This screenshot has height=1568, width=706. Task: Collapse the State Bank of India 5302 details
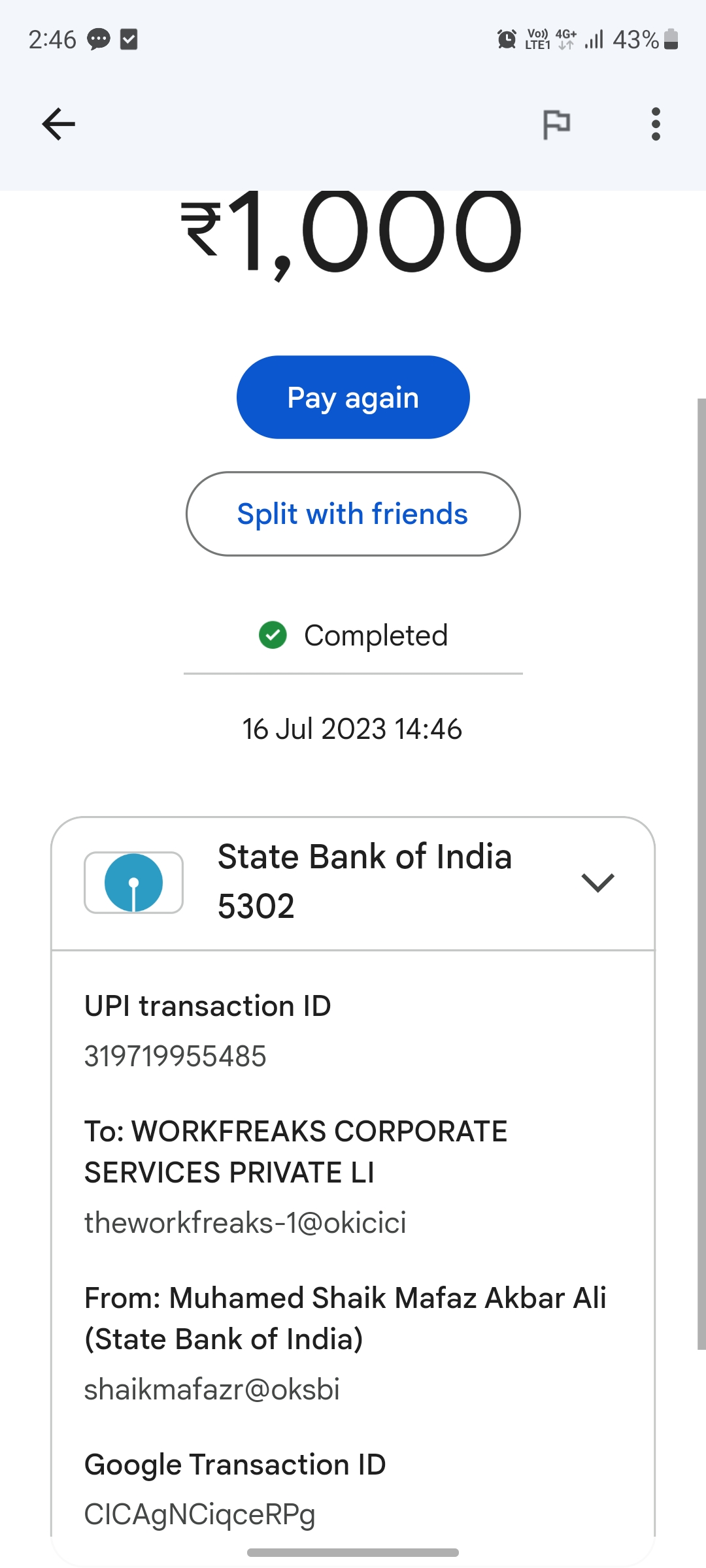597,883
